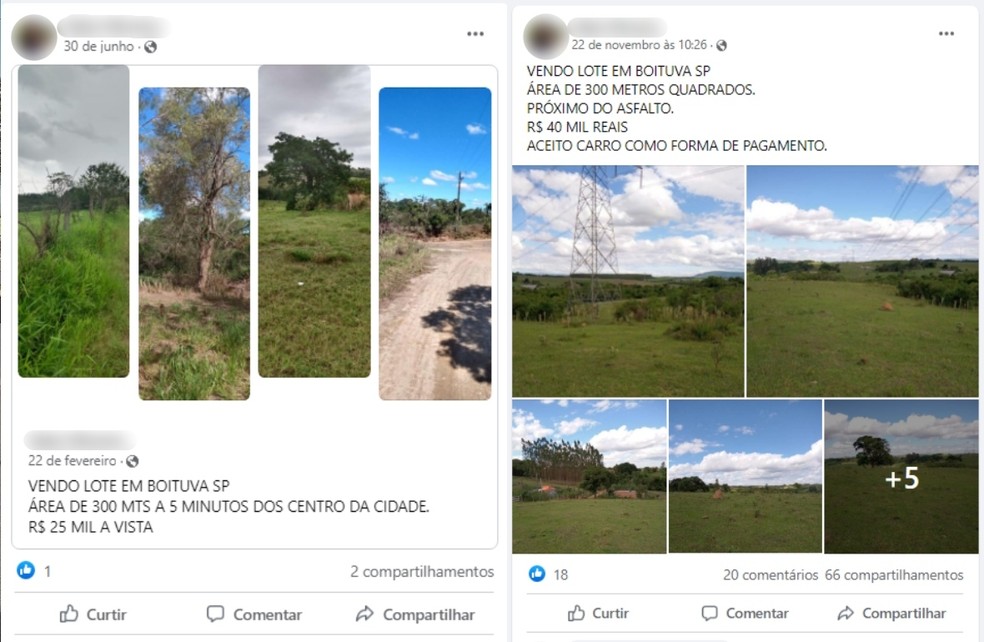The image size is (984, 642).
Task: See the 2 compartilhamentos list
Action: click(422, 572)
